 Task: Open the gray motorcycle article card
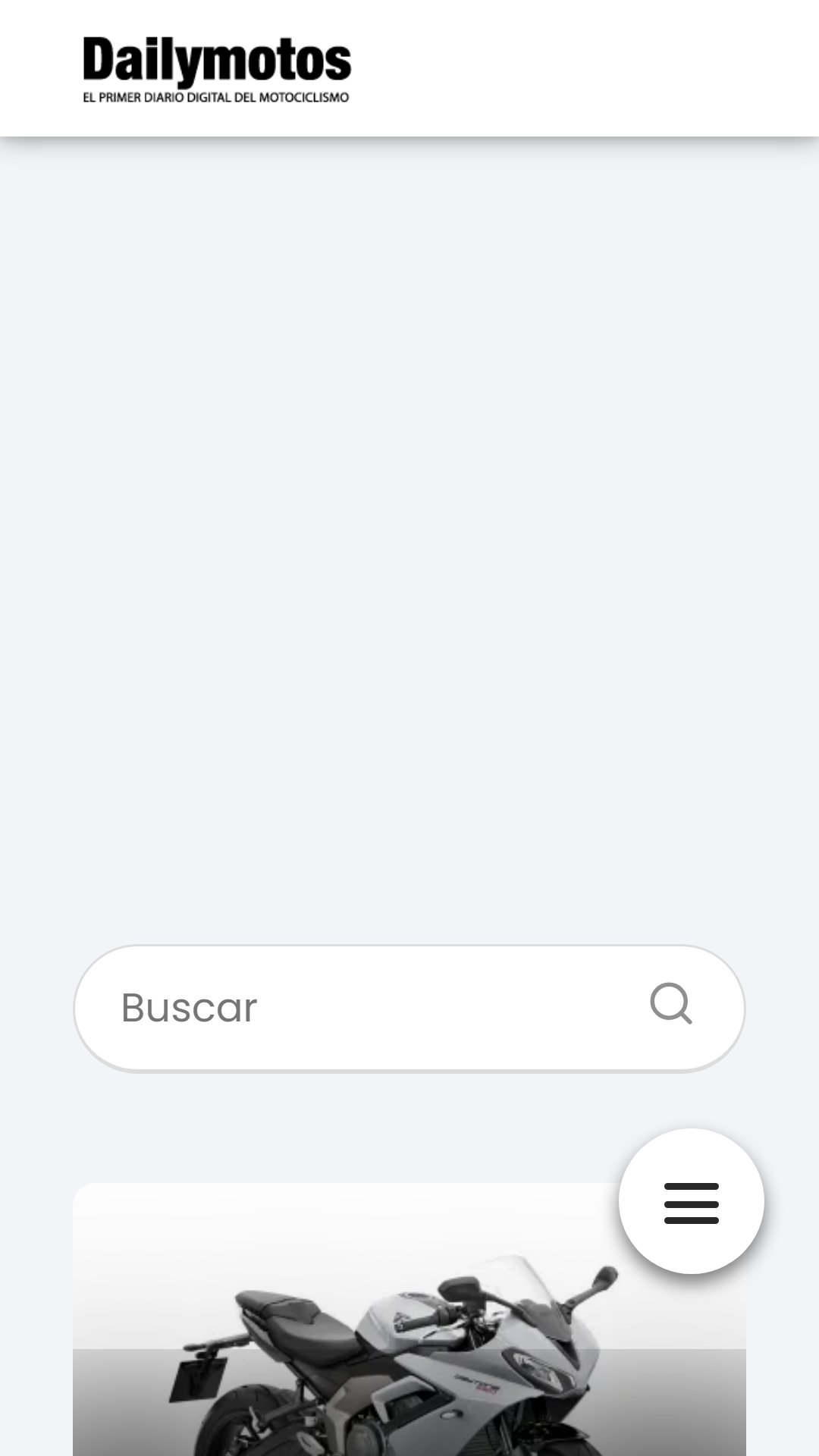[x=409, y=1319]
